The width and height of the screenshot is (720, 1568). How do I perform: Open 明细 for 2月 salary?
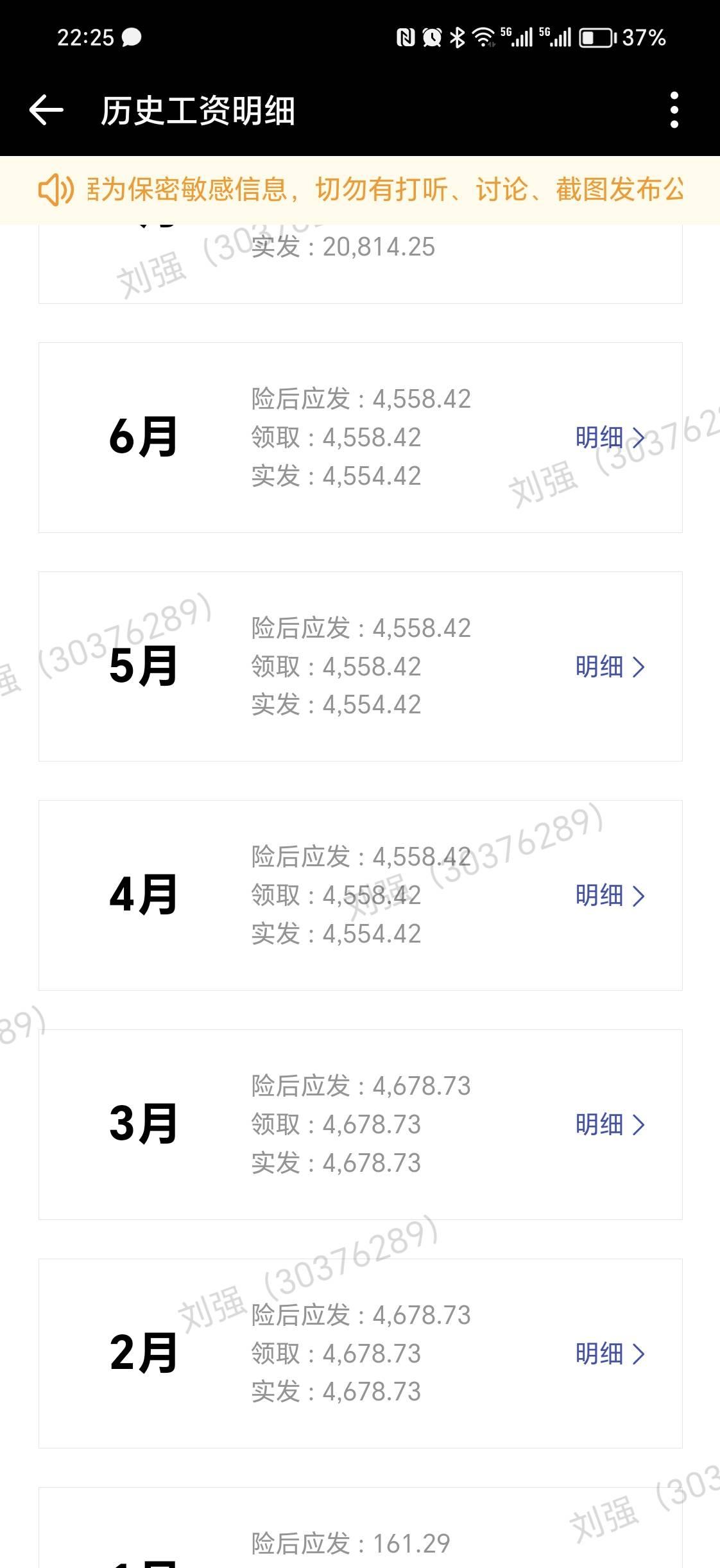tap(609, 1354)
